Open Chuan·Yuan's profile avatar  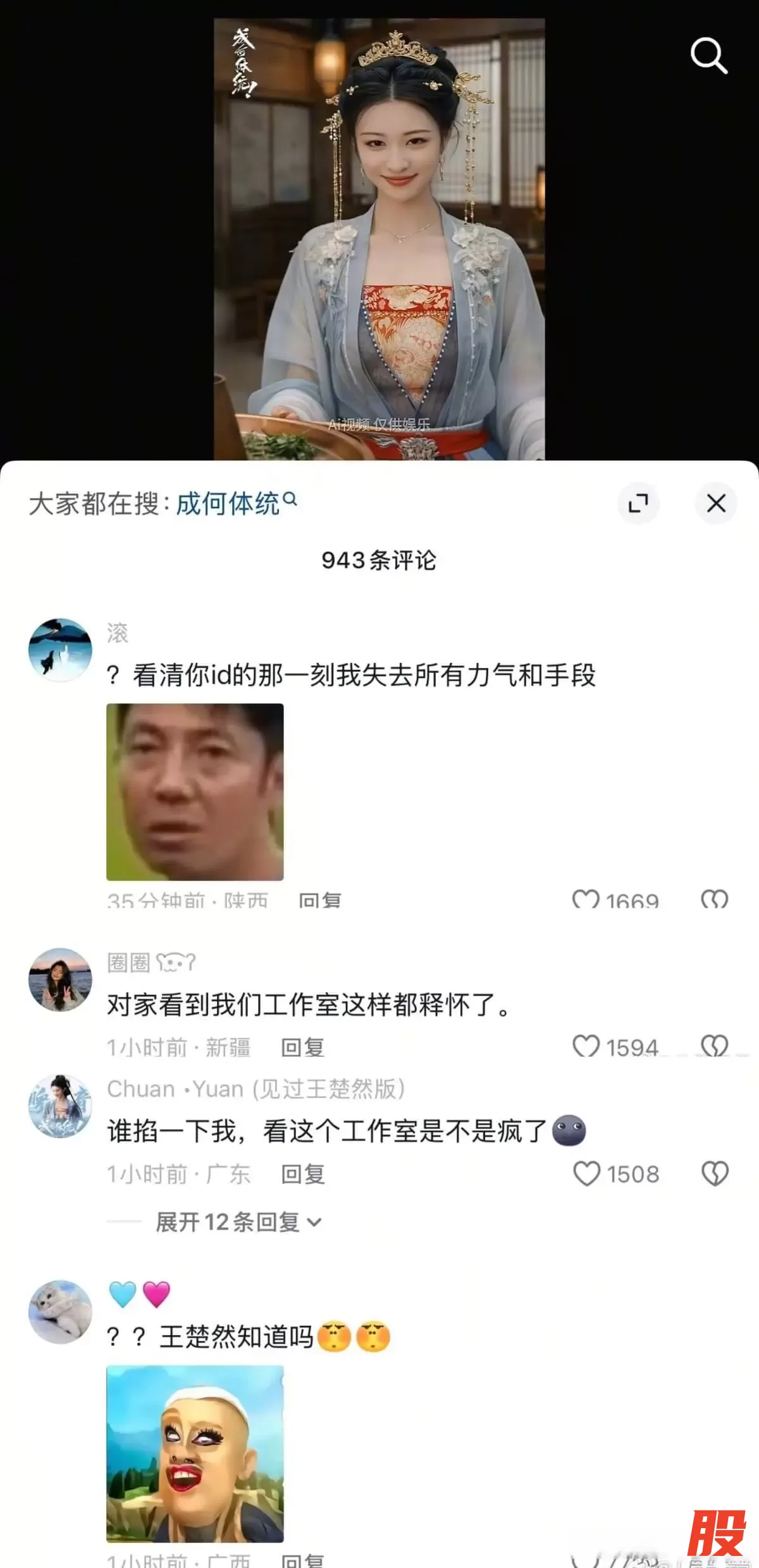tap(60, 1106)
